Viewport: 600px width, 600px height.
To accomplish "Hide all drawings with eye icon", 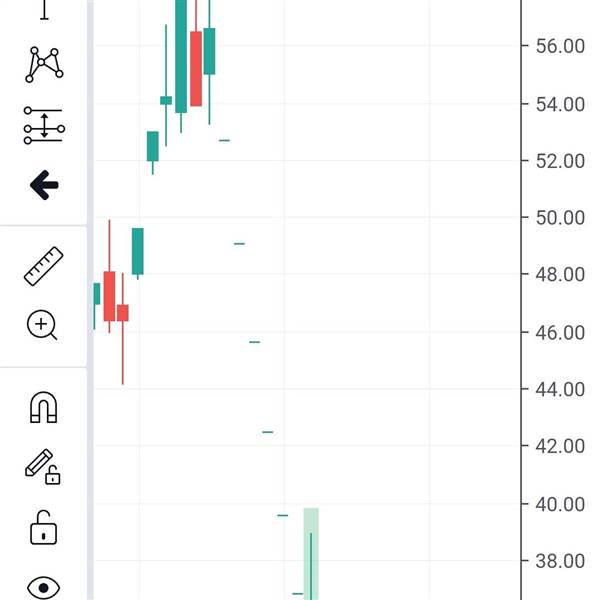I will 44,586.
